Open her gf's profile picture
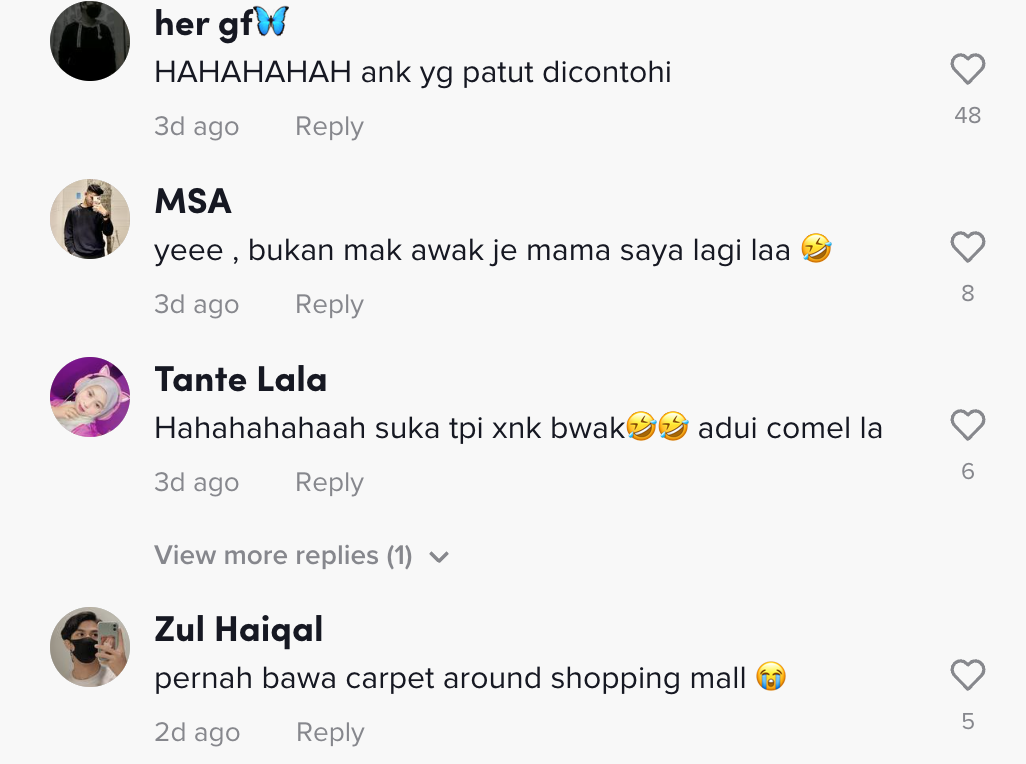Image resolution: width=1026 pixels, height=764 pixels. (x=90, y=41)
